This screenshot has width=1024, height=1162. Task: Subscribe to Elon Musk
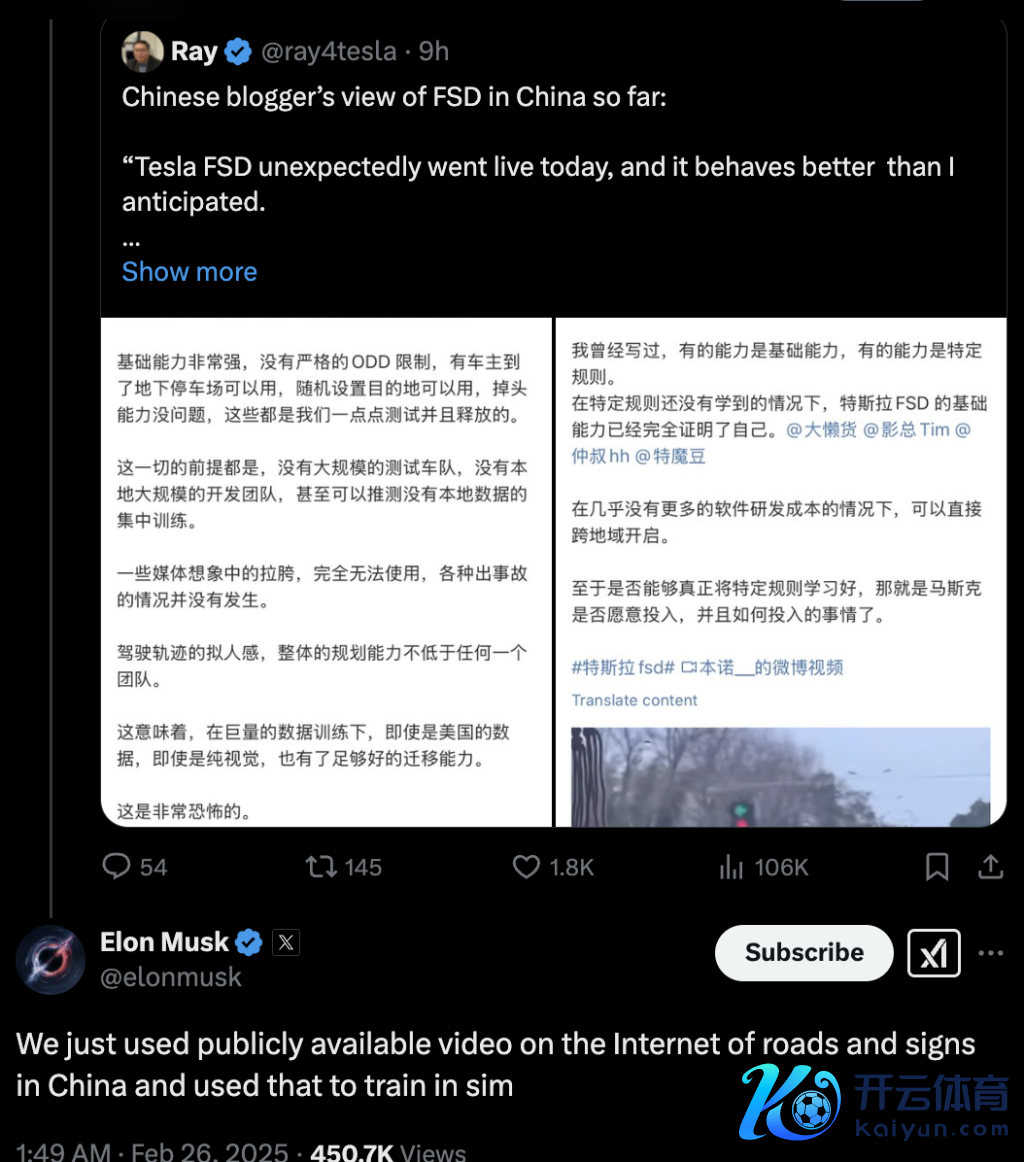[803, 952]
